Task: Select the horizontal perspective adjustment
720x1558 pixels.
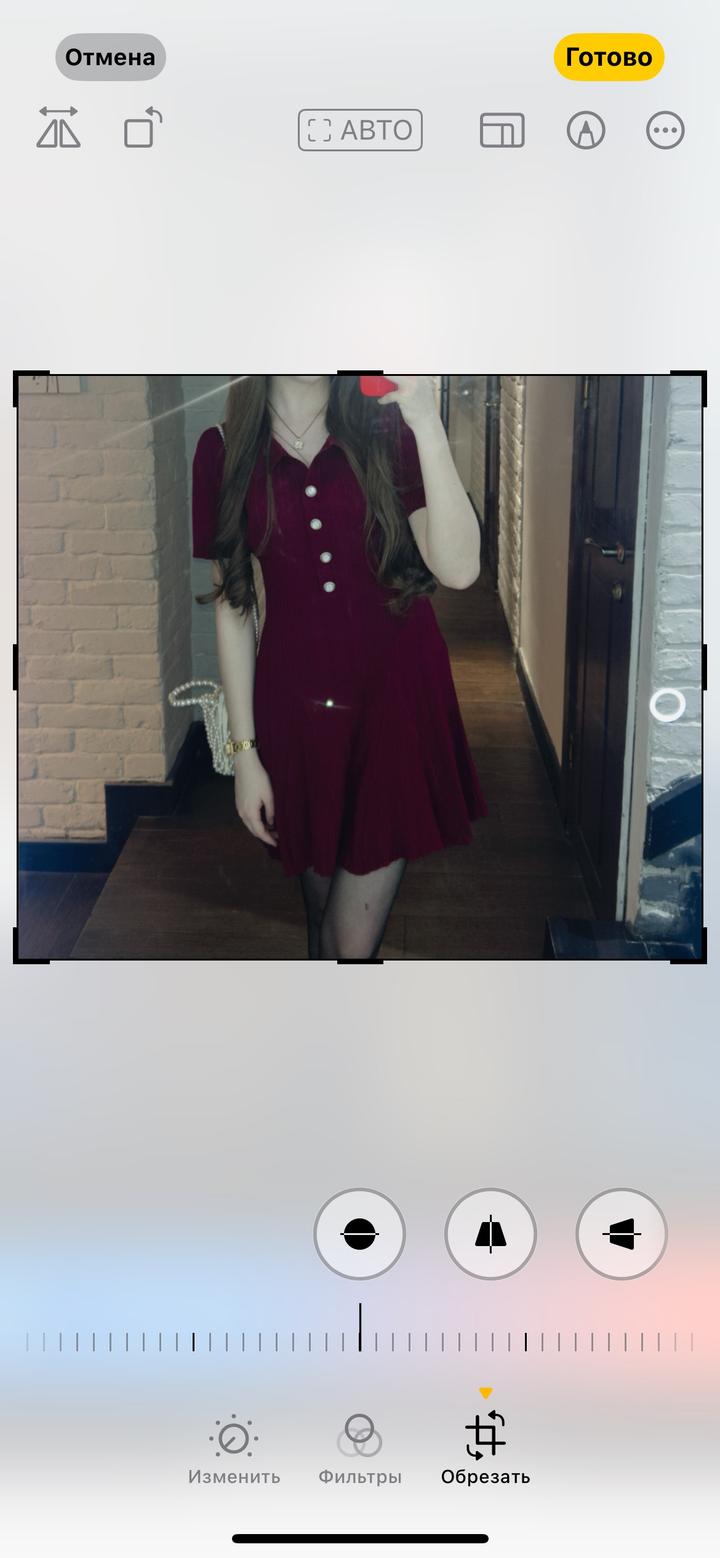Action: pos(621,1234)
